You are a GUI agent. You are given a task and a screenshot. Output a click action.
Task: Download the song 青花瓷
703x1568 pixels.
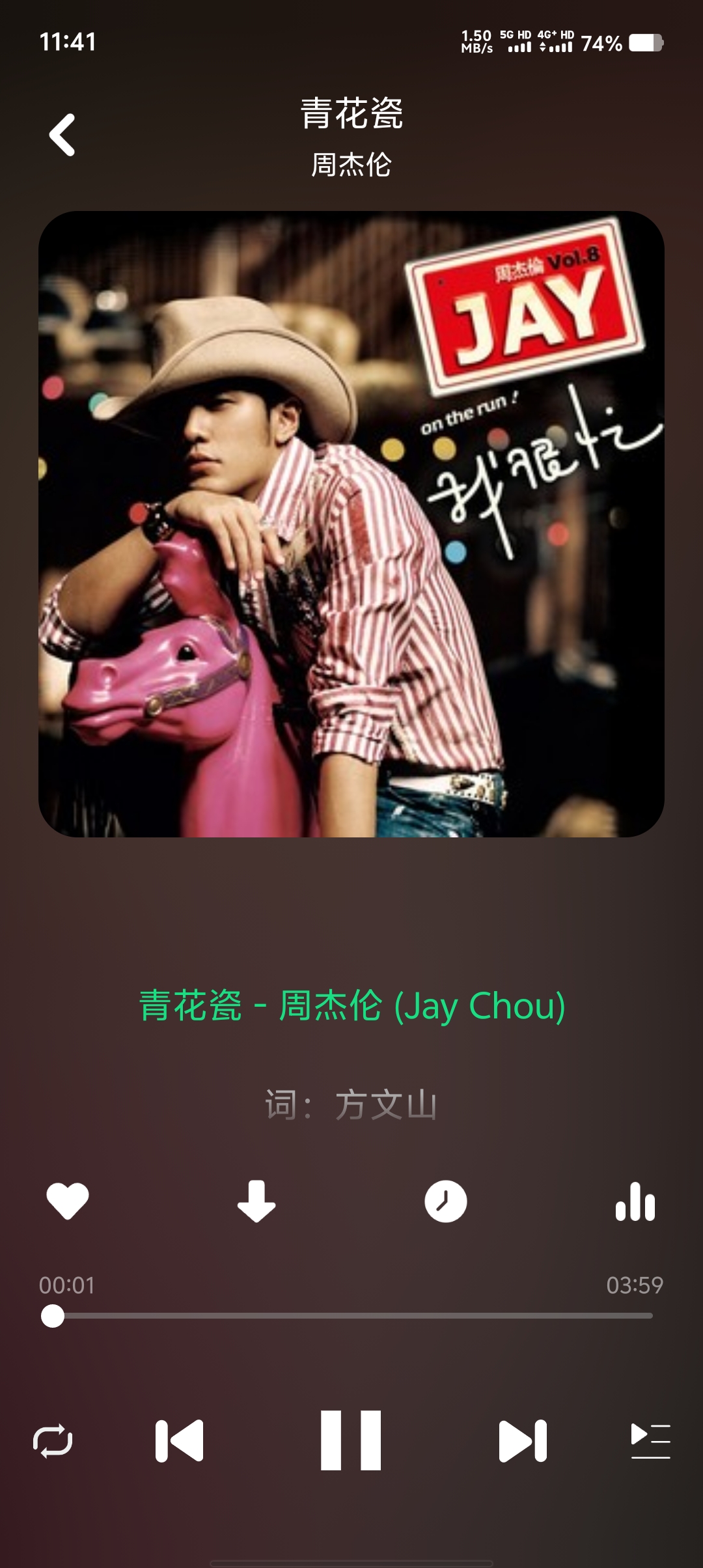pyautogui.click(x=256, y=1201)
